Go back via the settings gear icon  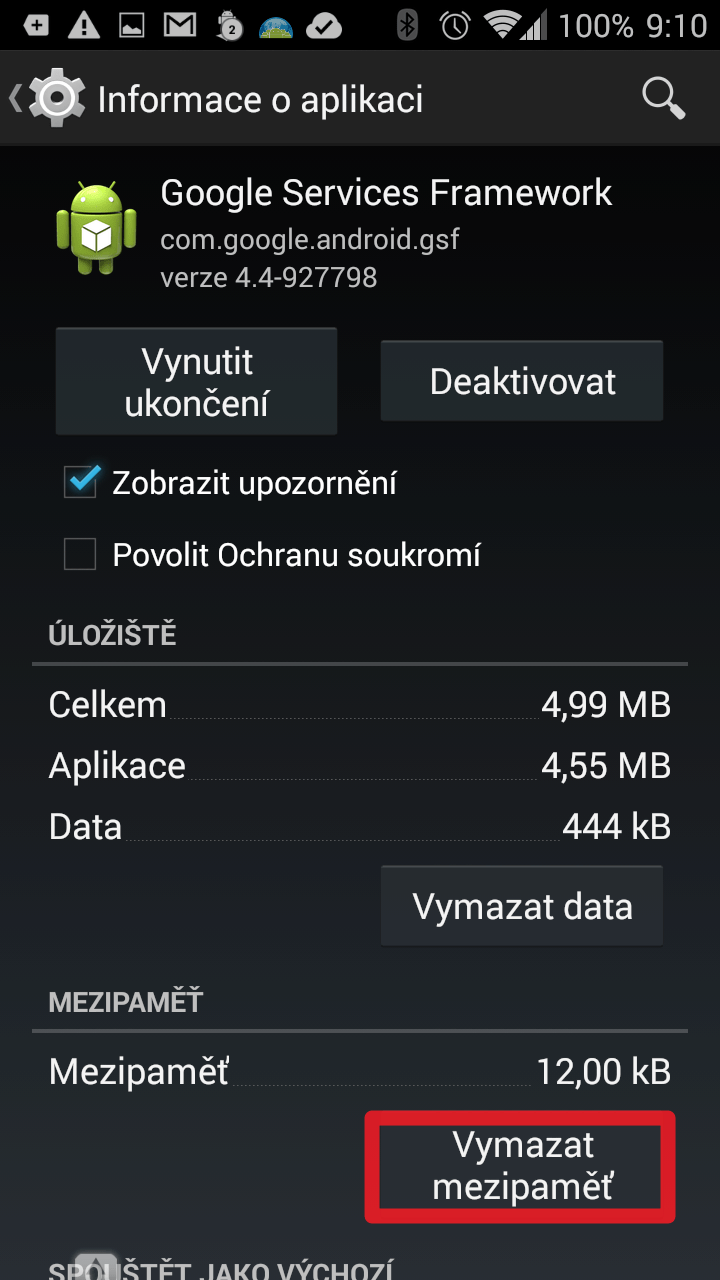pos(56,99)
